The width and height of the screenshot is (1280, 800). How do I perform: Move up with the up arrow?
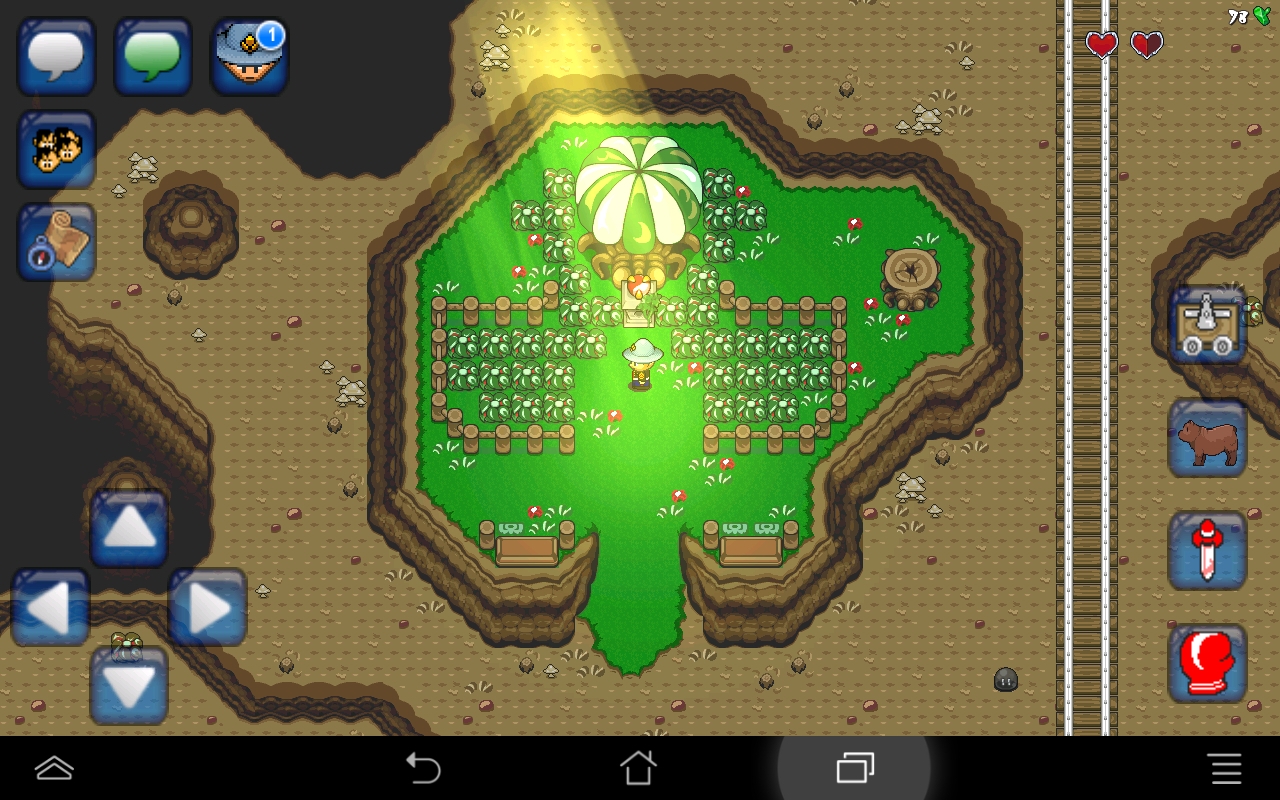pos(129,529)
